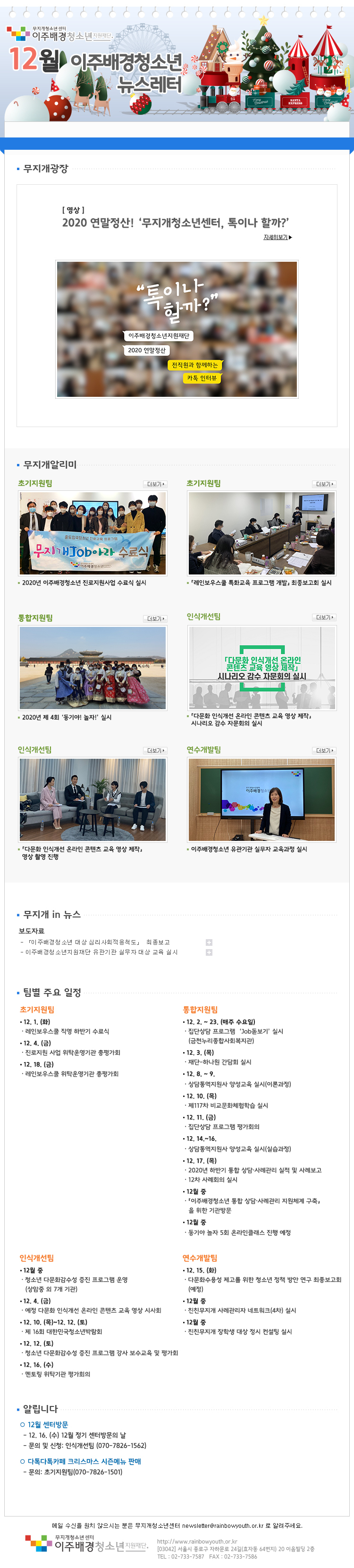
Task: Open the 동기야 놀자 palace group photo
Action: coord(93,668)
